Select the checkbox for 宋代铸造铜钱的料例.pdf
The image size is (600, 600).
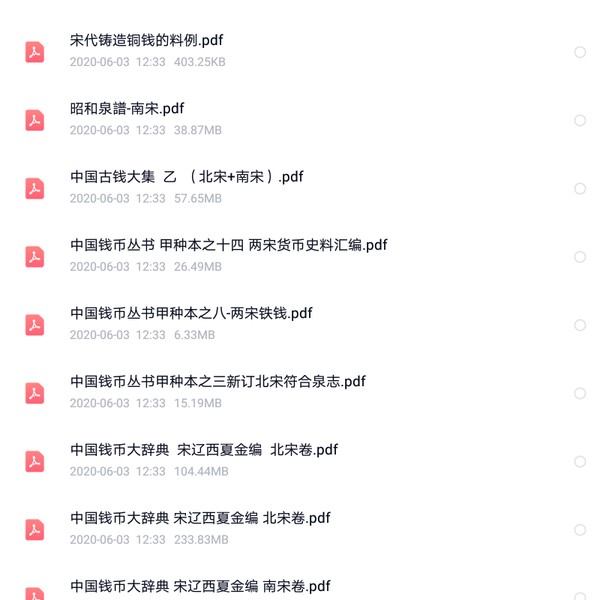coord(580,52)
